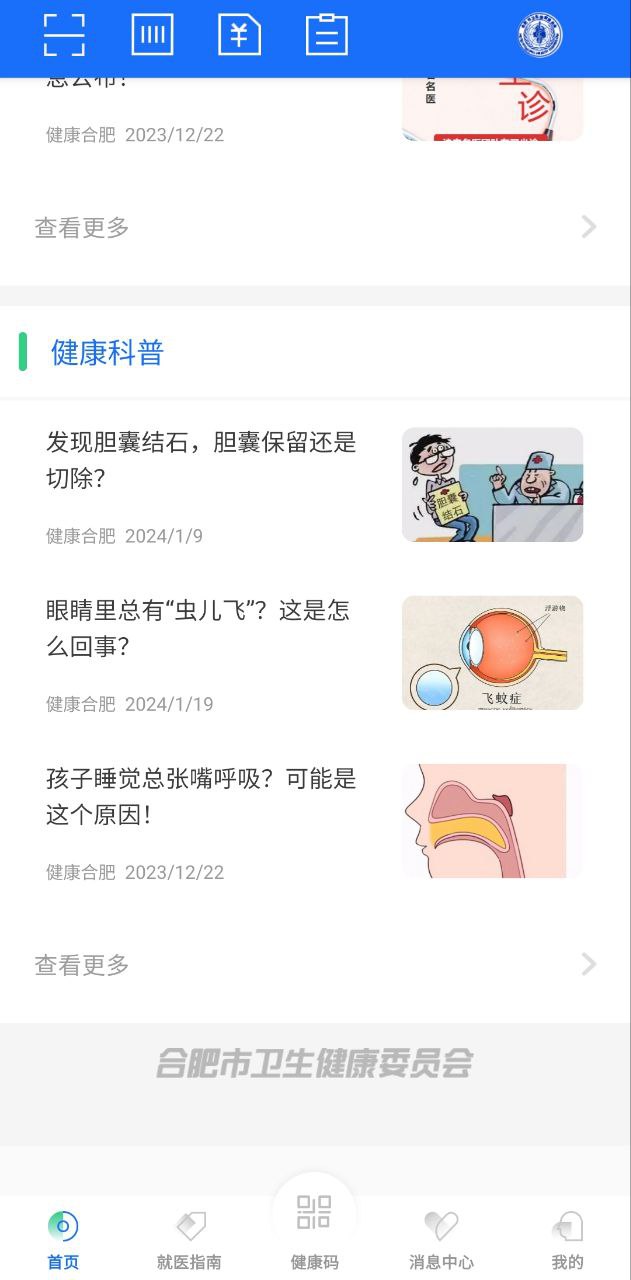Open the clipboard records icon
This screenshot has height=1280, width=631.
tap(327, 36)
